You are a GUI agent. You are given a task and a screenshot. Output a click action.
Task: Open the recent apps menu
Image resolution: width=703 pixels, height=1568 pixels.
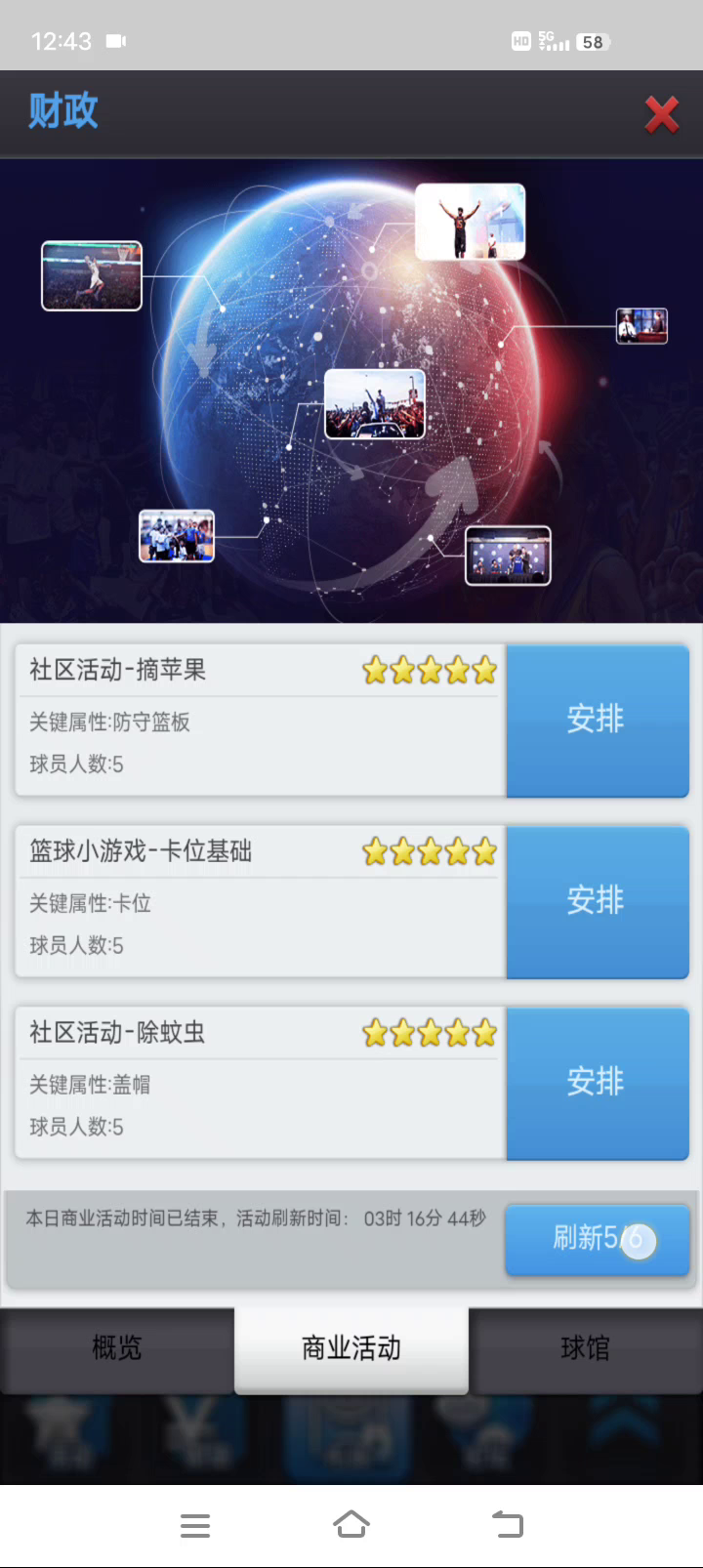click(195, 1524)
